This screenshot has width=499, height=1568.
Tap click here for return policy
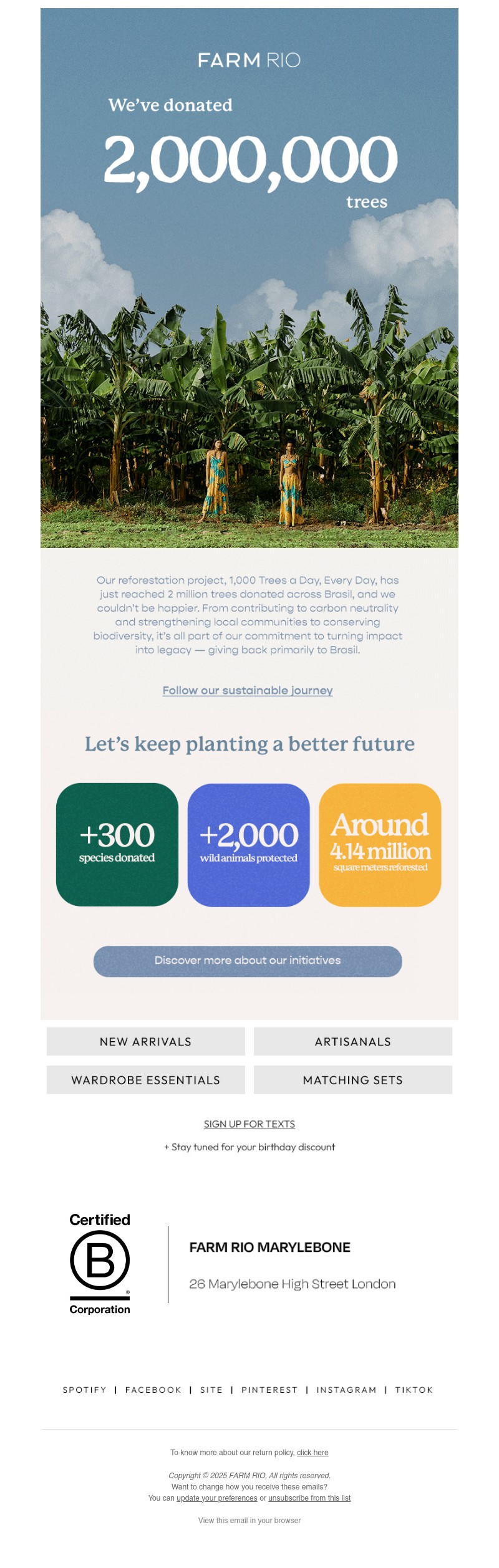(312, 1453)
